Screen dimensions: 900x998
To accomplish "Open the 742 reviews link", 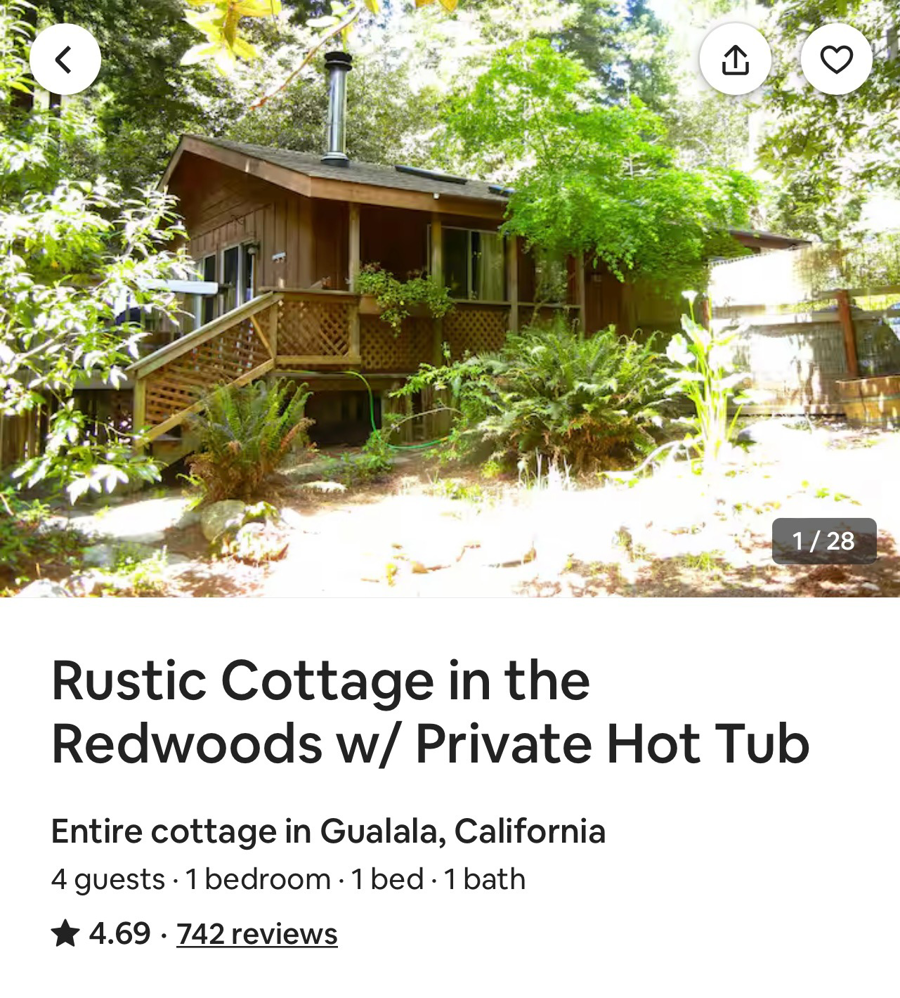I will click(257, 933).
